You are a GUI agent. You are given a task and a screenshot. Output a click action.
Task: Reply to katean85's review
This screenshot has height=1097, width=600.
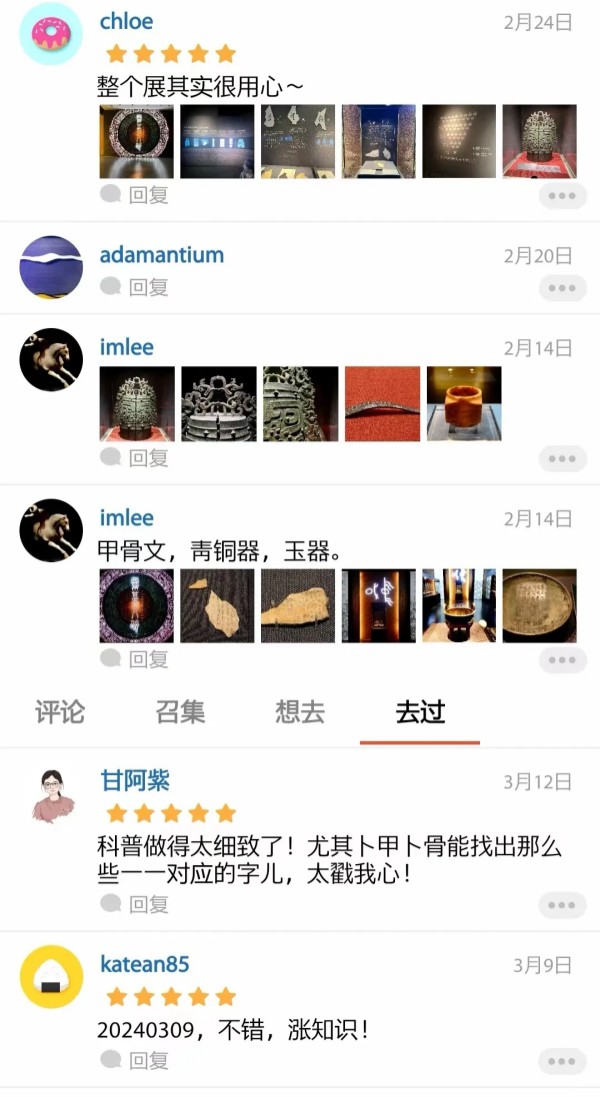pos(135,1061)
